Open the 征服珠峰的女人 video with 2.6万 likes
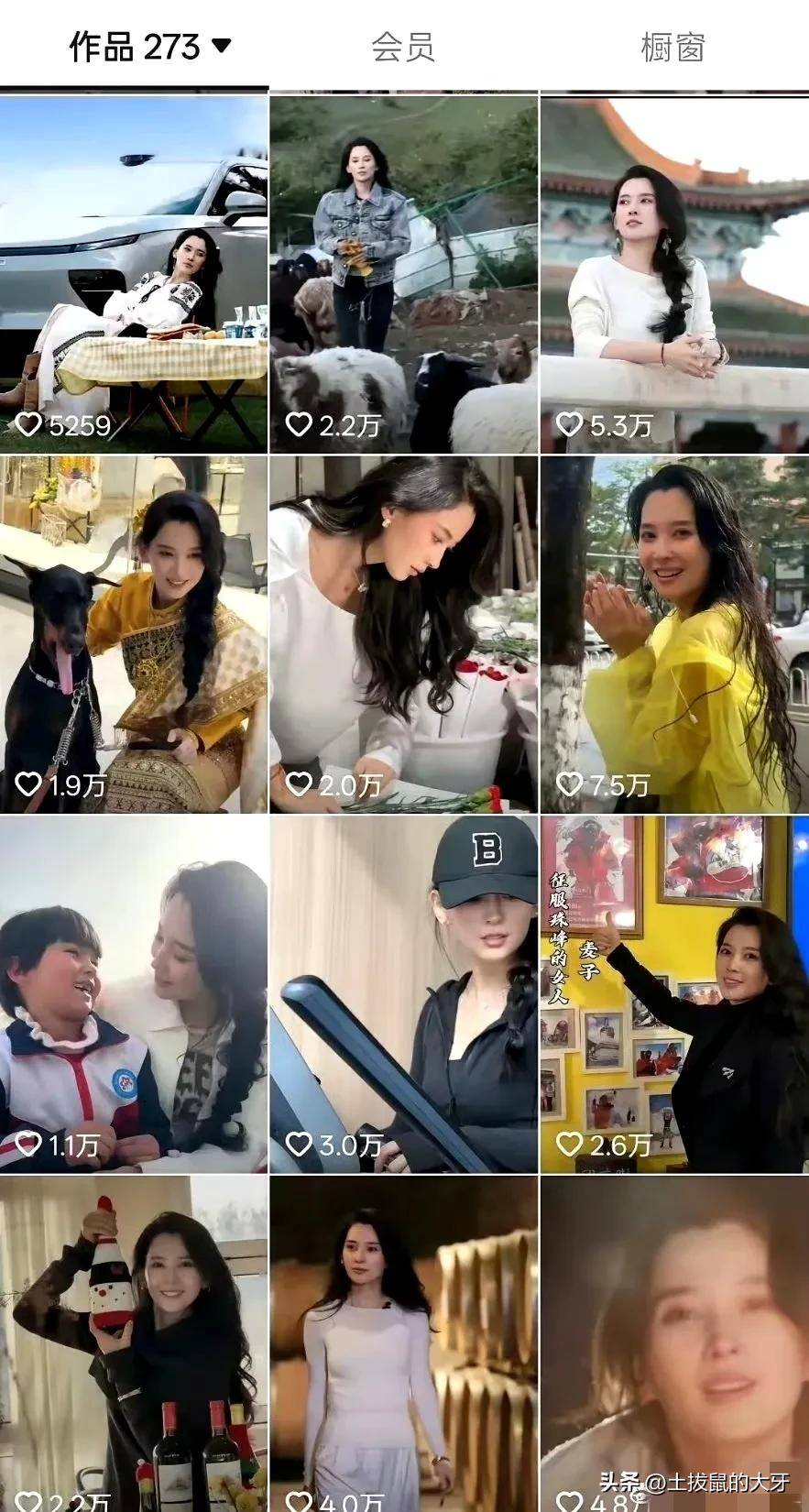The width and height of the screenshot is (809, 1512). click(674, 994)
